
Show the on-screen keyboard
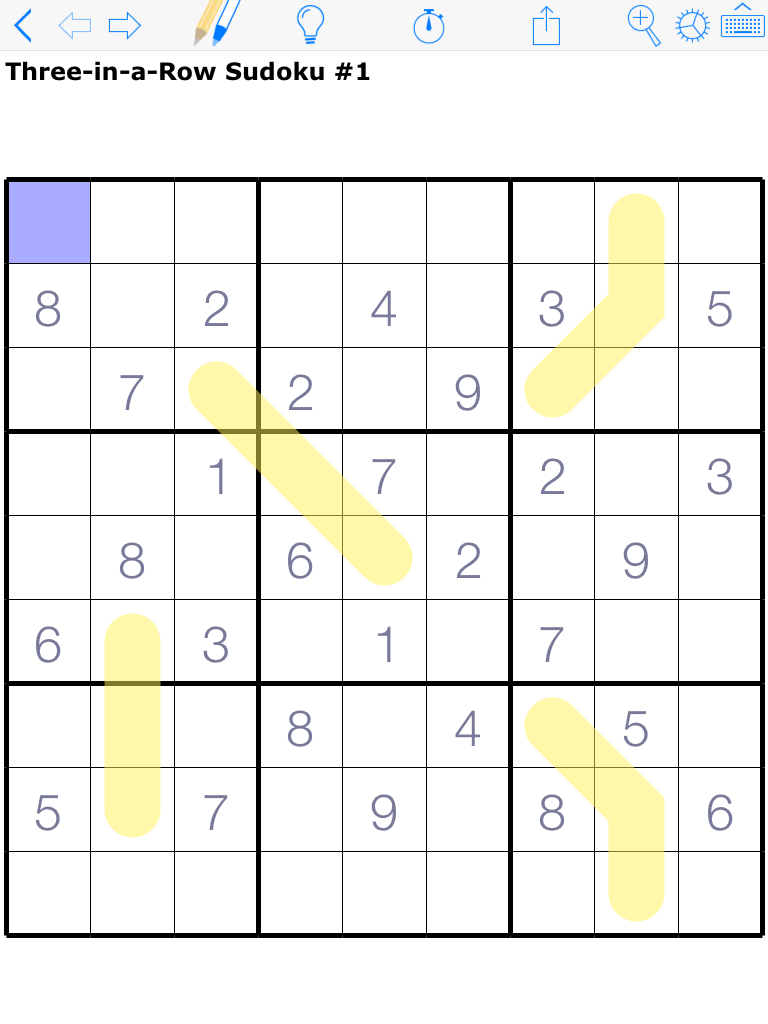click(x=740, y=23)
